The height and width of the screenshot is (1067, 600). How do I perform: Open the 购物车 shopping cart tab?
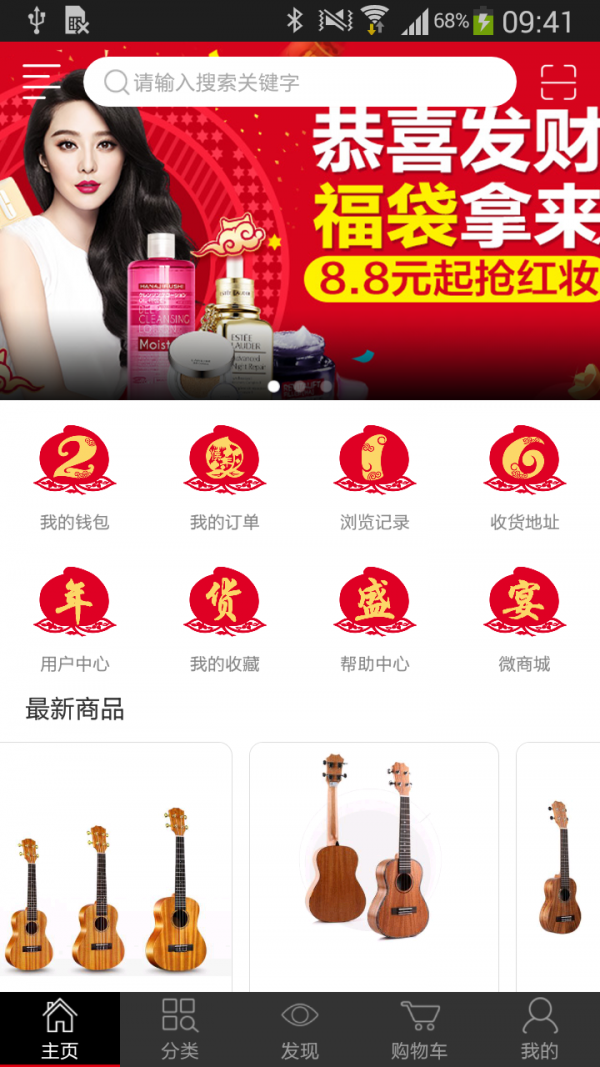[419, 1029]
